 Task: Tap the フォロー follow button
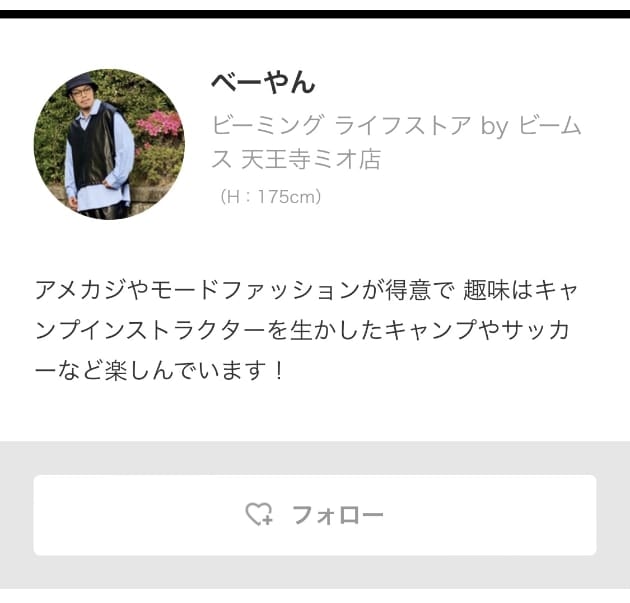[x=315, y=515]
